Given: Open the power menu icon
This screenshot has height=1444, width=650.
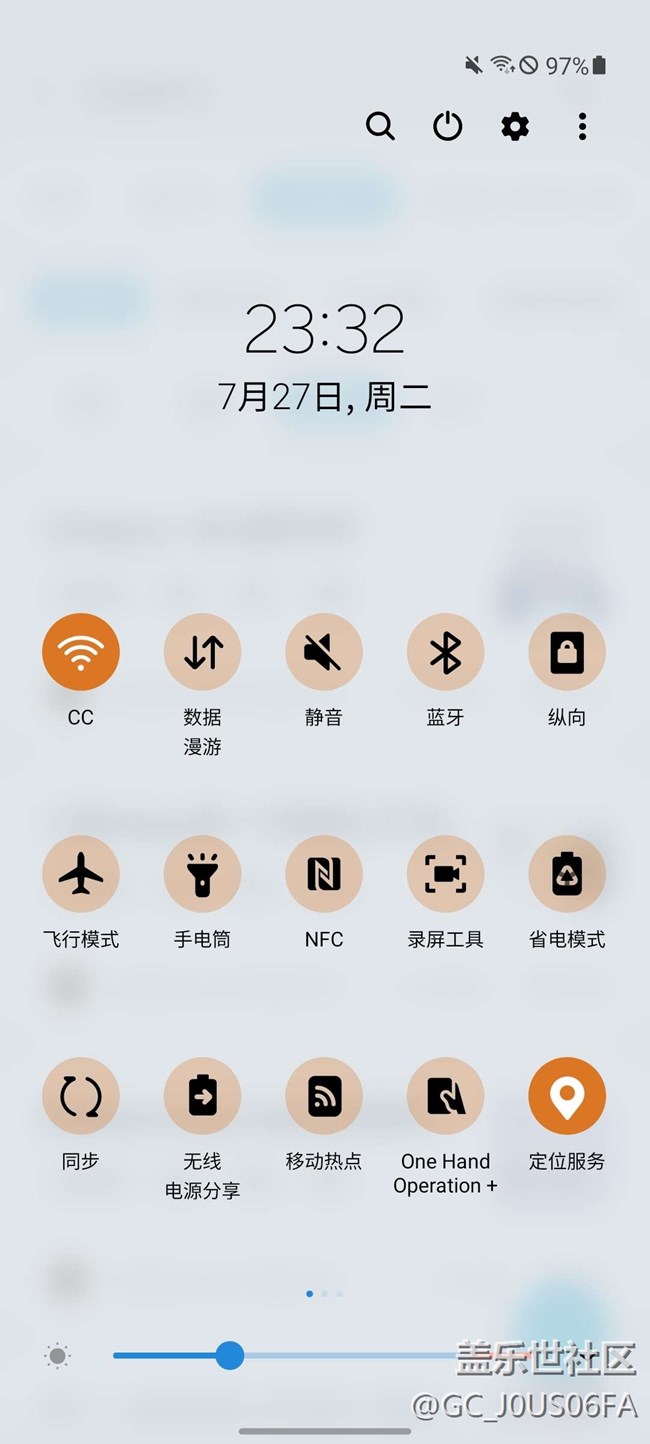Looking at the screenshot, I should 447,127.
